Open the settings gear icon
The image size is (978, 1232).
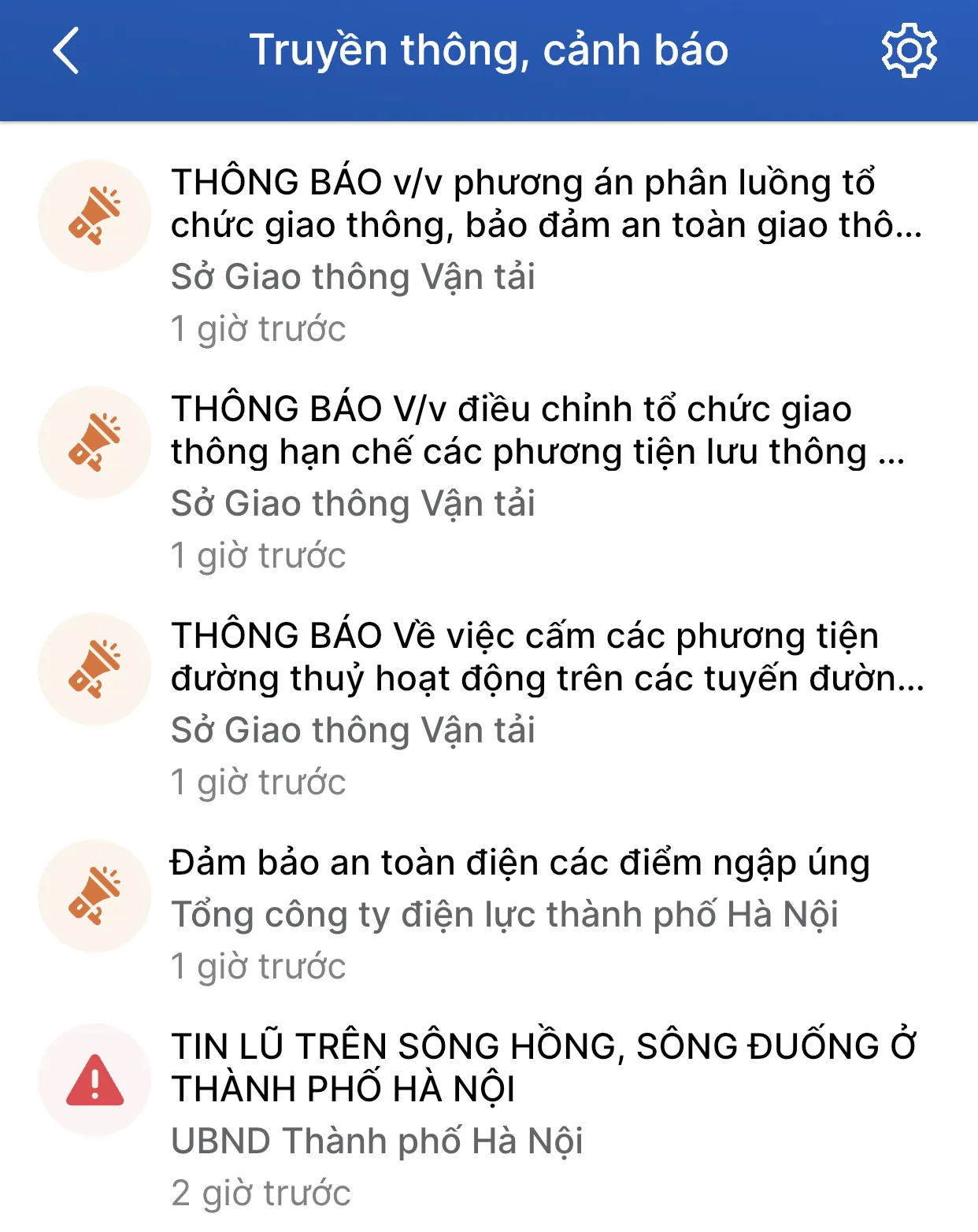[909, 50]
